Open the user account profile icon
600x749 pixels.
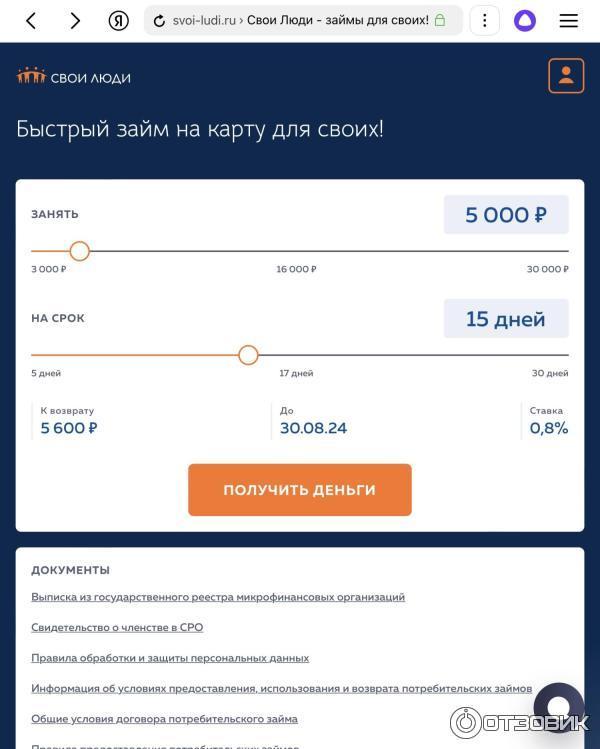(566, 76)
